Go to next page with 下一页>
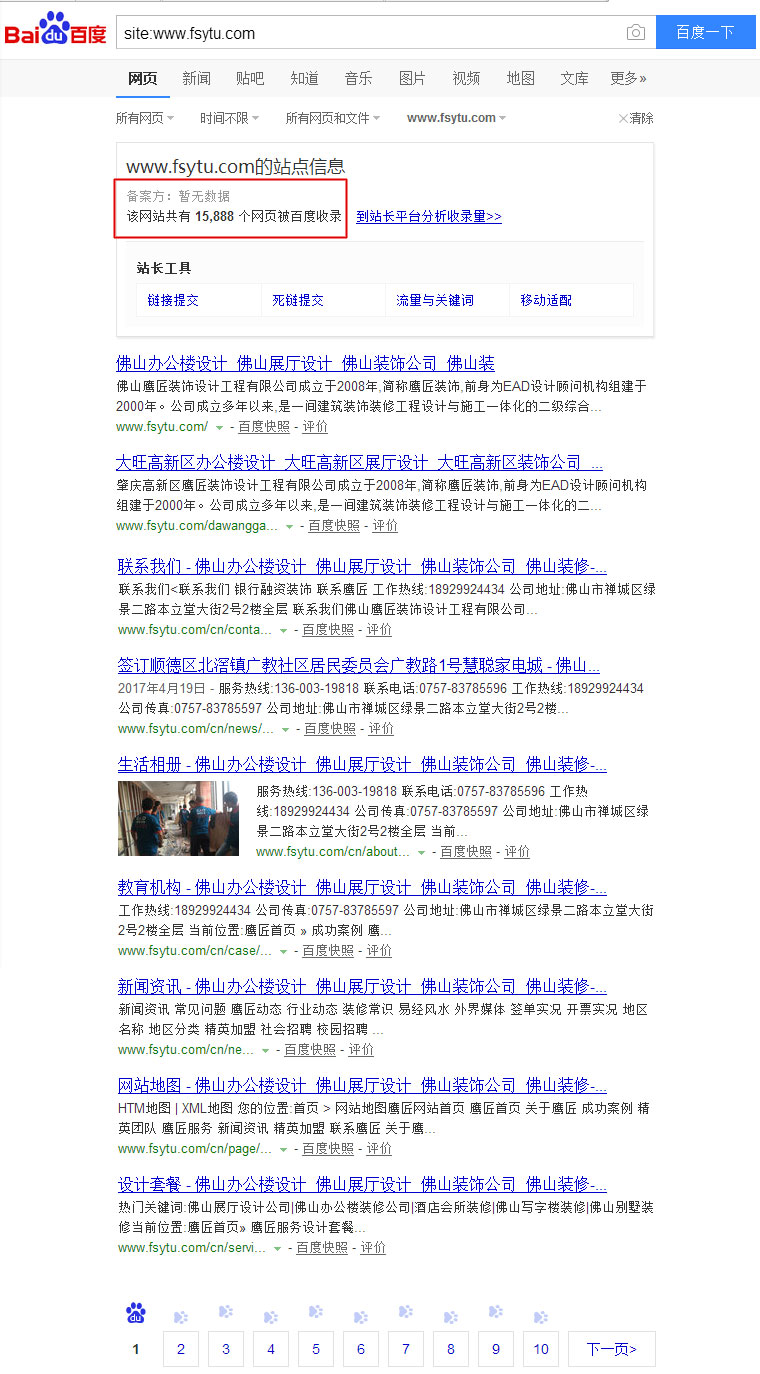The image size is (760, 1374). pos(611,1349)
